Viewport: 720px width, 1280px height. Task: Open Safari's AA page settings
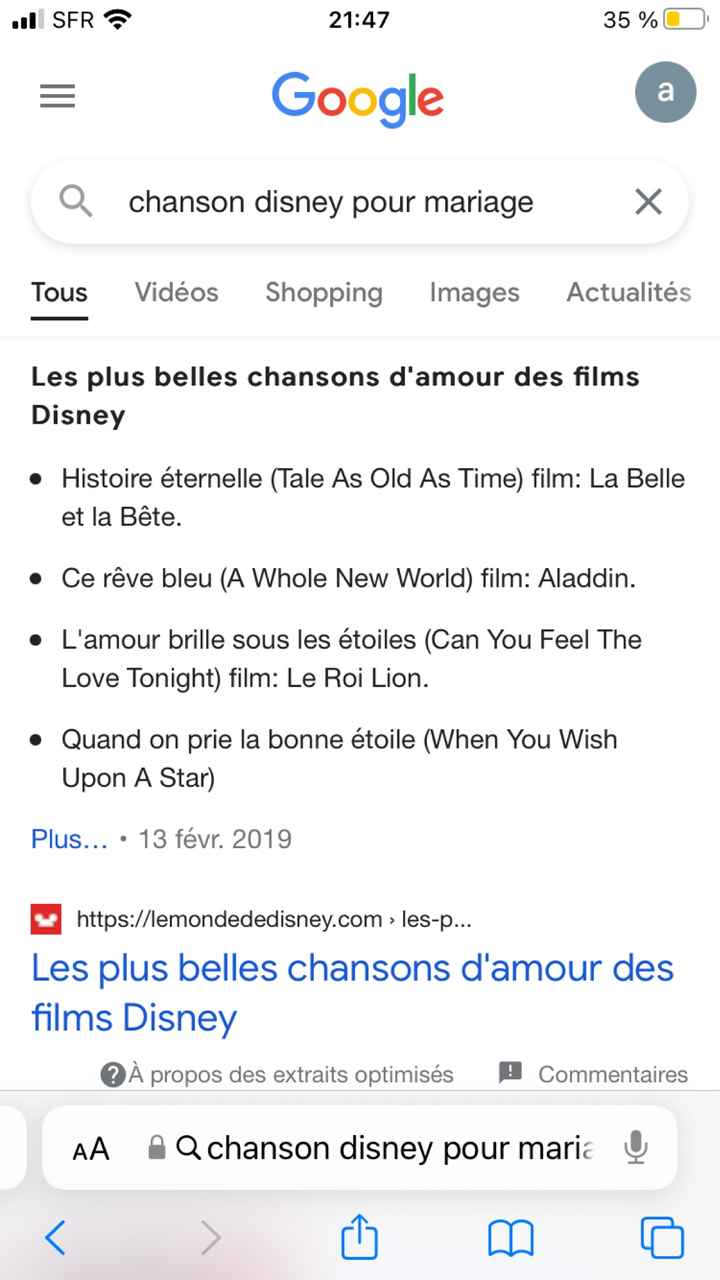(91, 1148)
